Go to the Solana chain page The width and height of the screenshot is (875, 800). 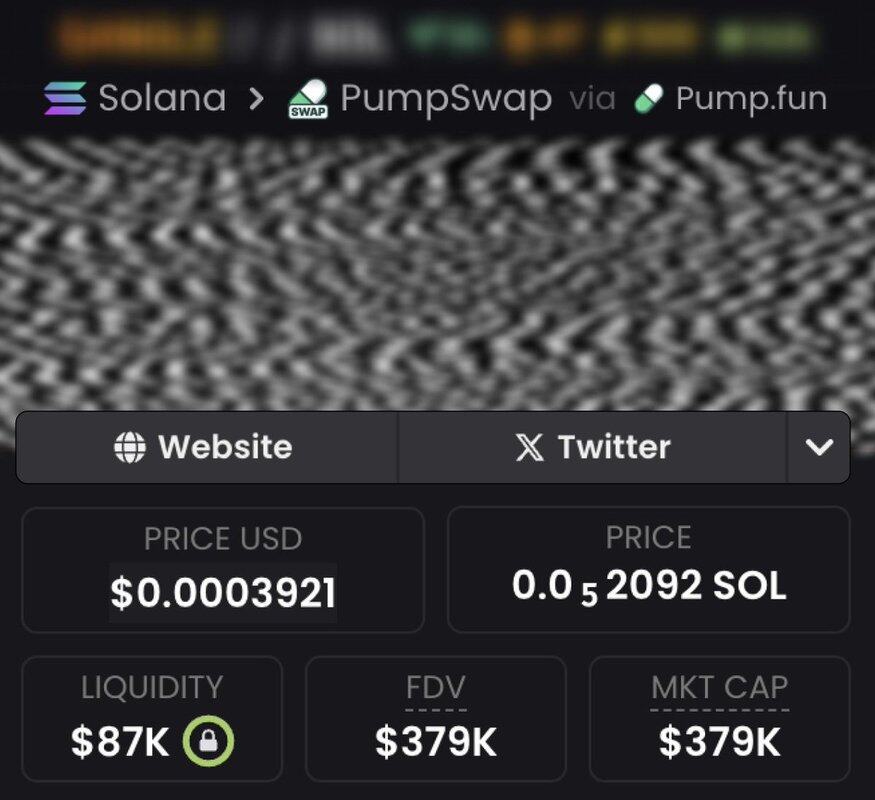point(135,98)
